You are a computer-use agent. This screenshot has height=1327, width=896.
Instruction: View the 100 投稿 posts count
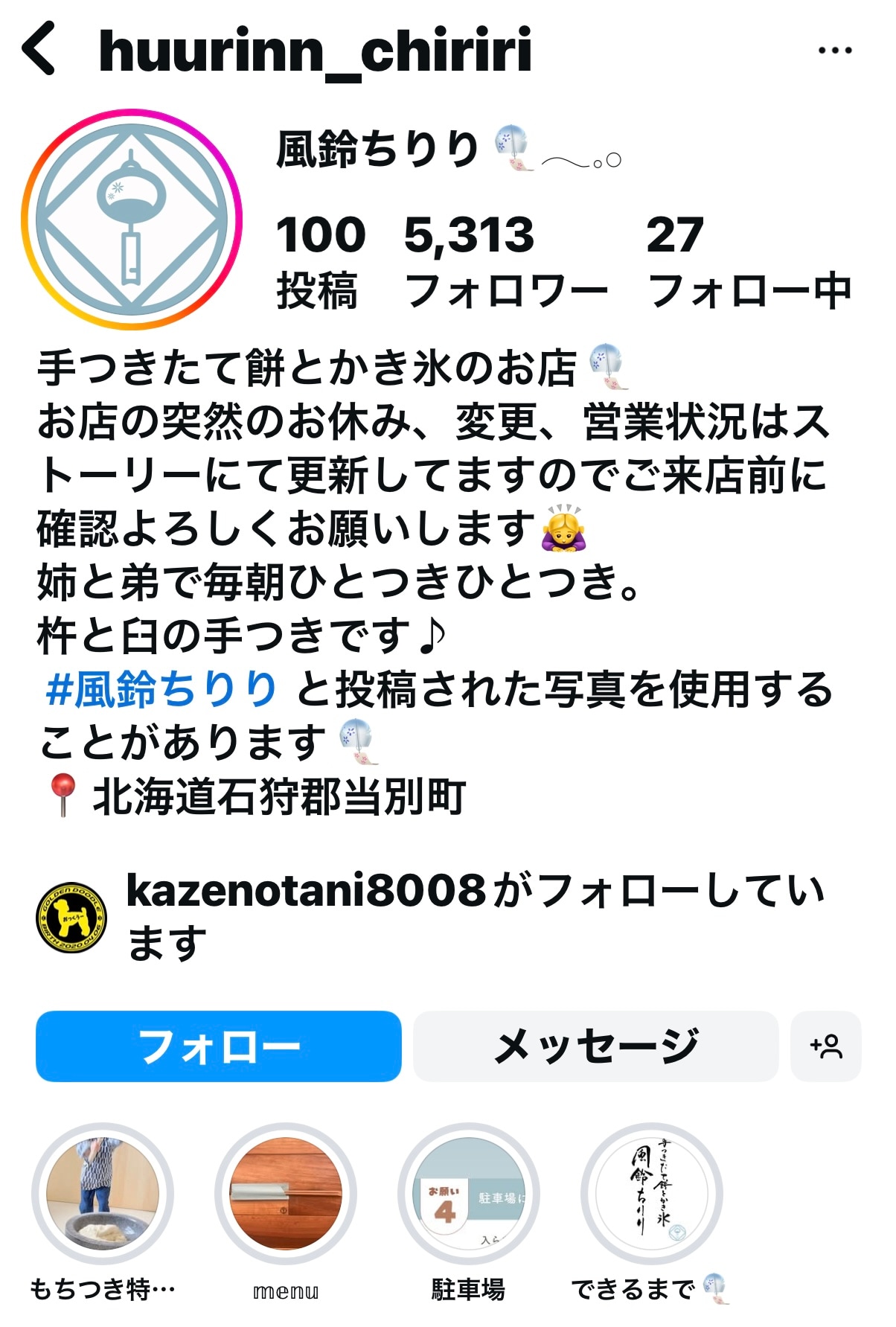320,260
